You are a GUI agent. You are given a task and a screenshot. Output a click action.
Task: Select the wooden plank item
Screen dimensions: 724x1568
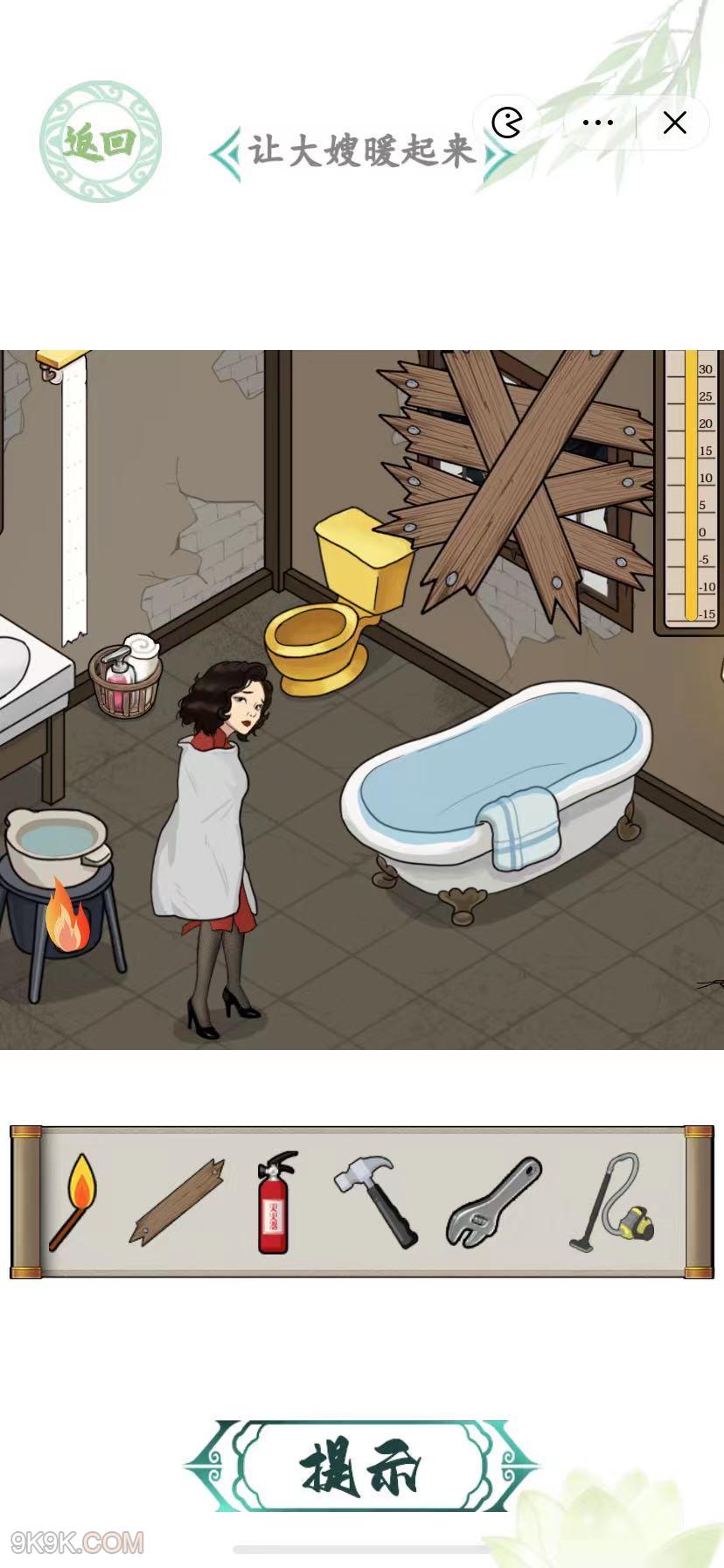(178, 1201)
